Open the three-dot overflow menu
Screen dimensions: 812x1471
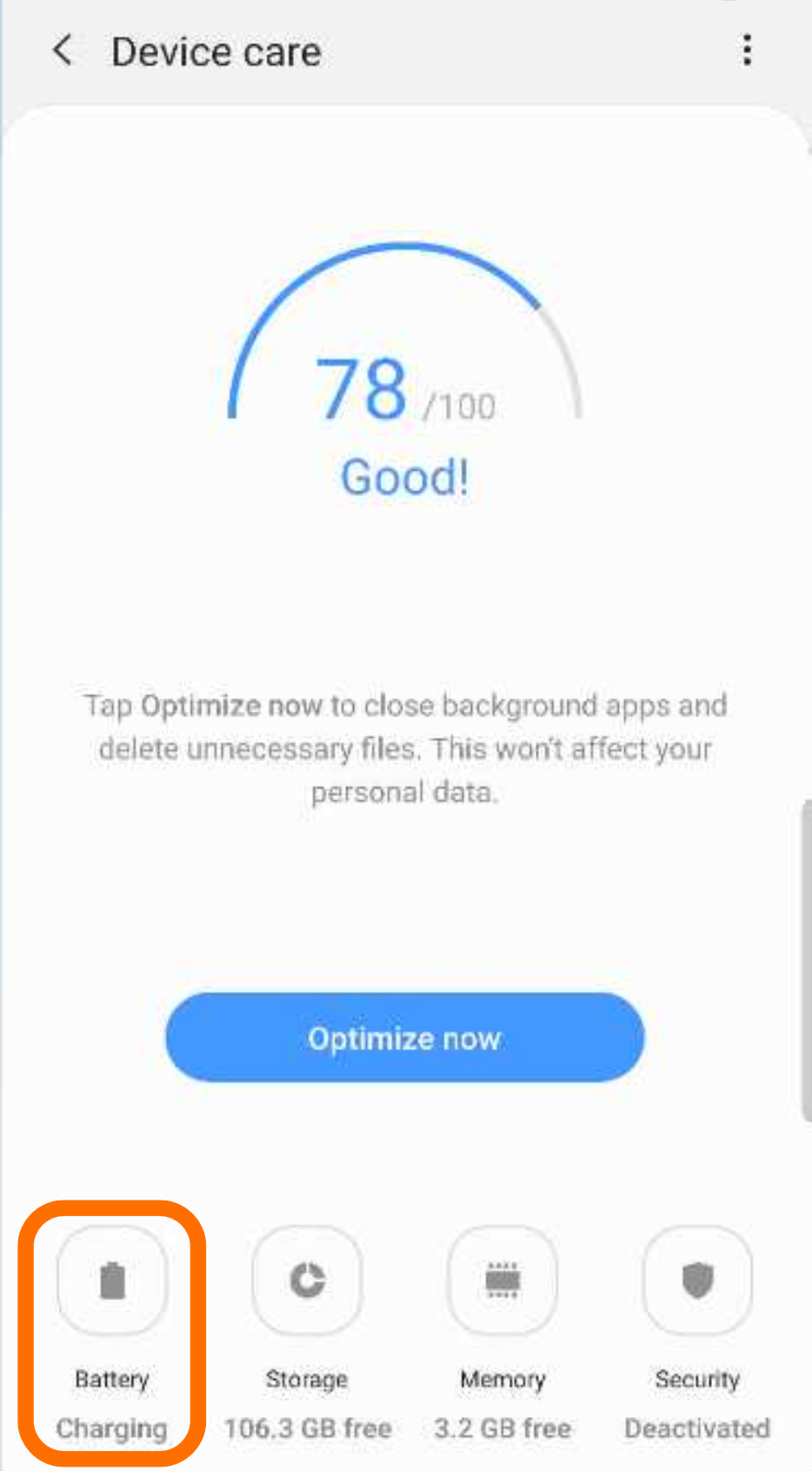(x=746, y=51)
